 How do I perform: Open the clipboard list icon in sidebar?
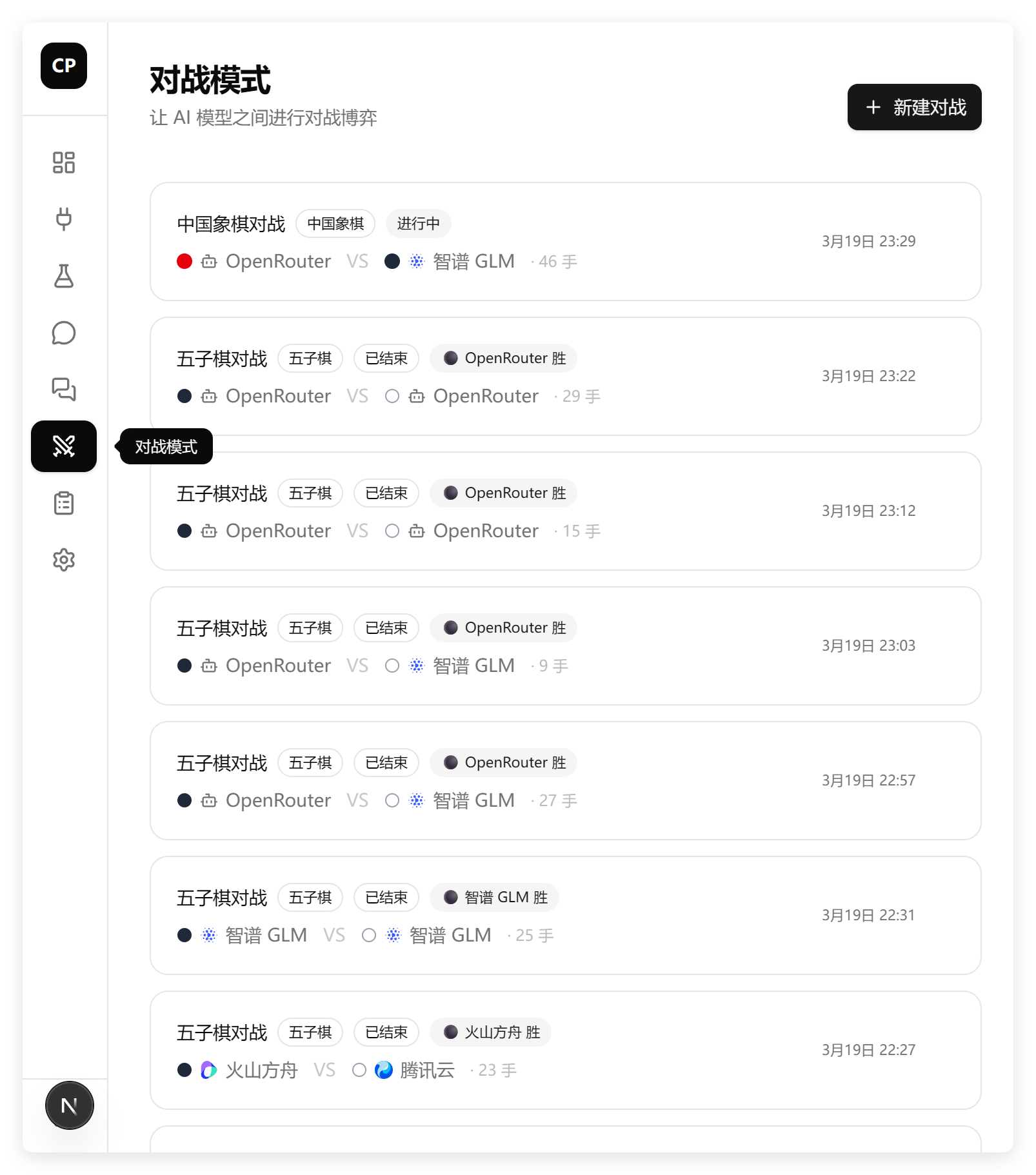click(64, 503)
